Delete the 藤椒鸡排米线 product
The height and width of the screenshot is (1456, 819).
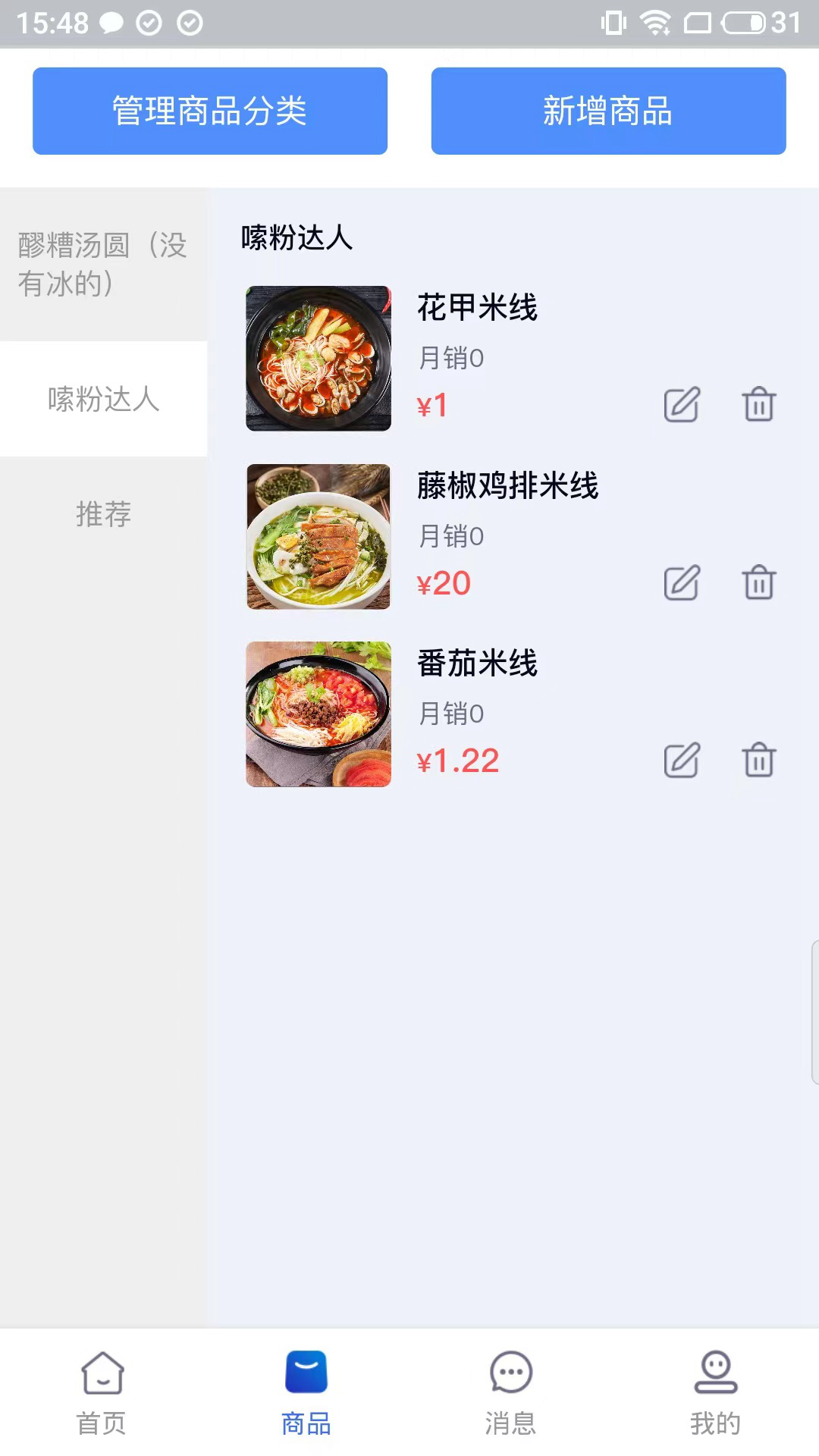pyautogui.click(x=758, y=583)
